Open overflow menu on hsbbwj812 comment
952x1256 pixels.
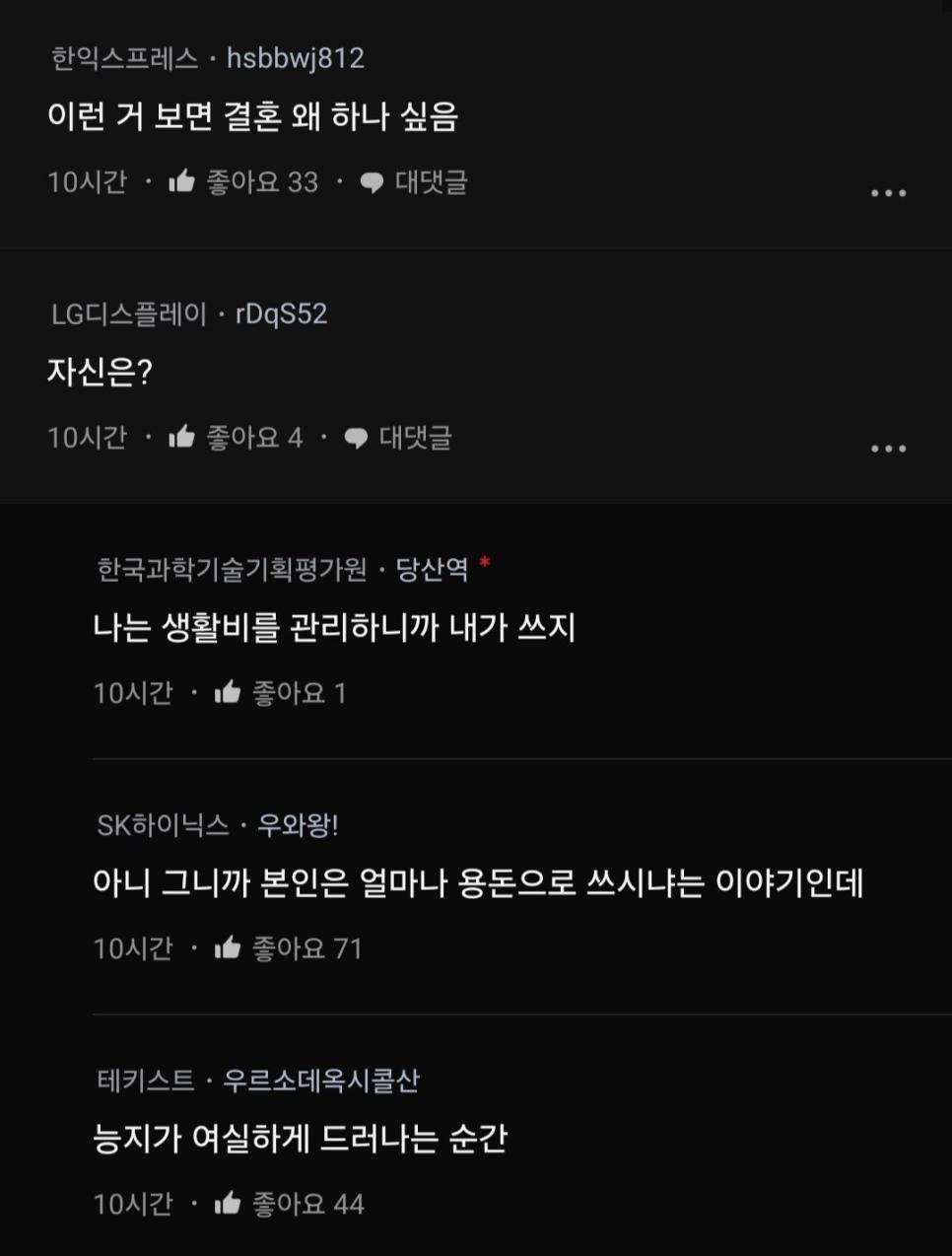(x=888, y=193)
